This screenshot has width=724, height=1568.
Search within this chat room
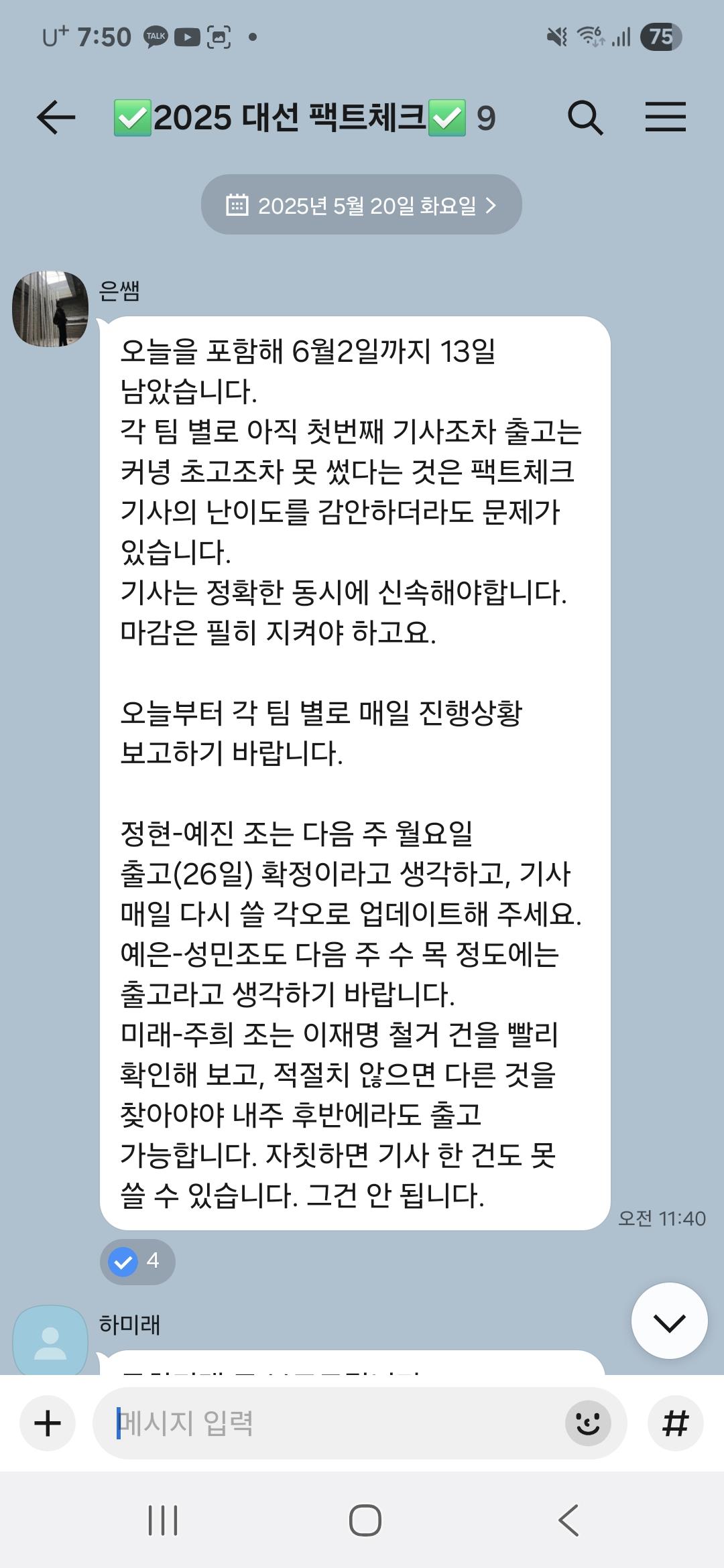[x=585, y=118]
